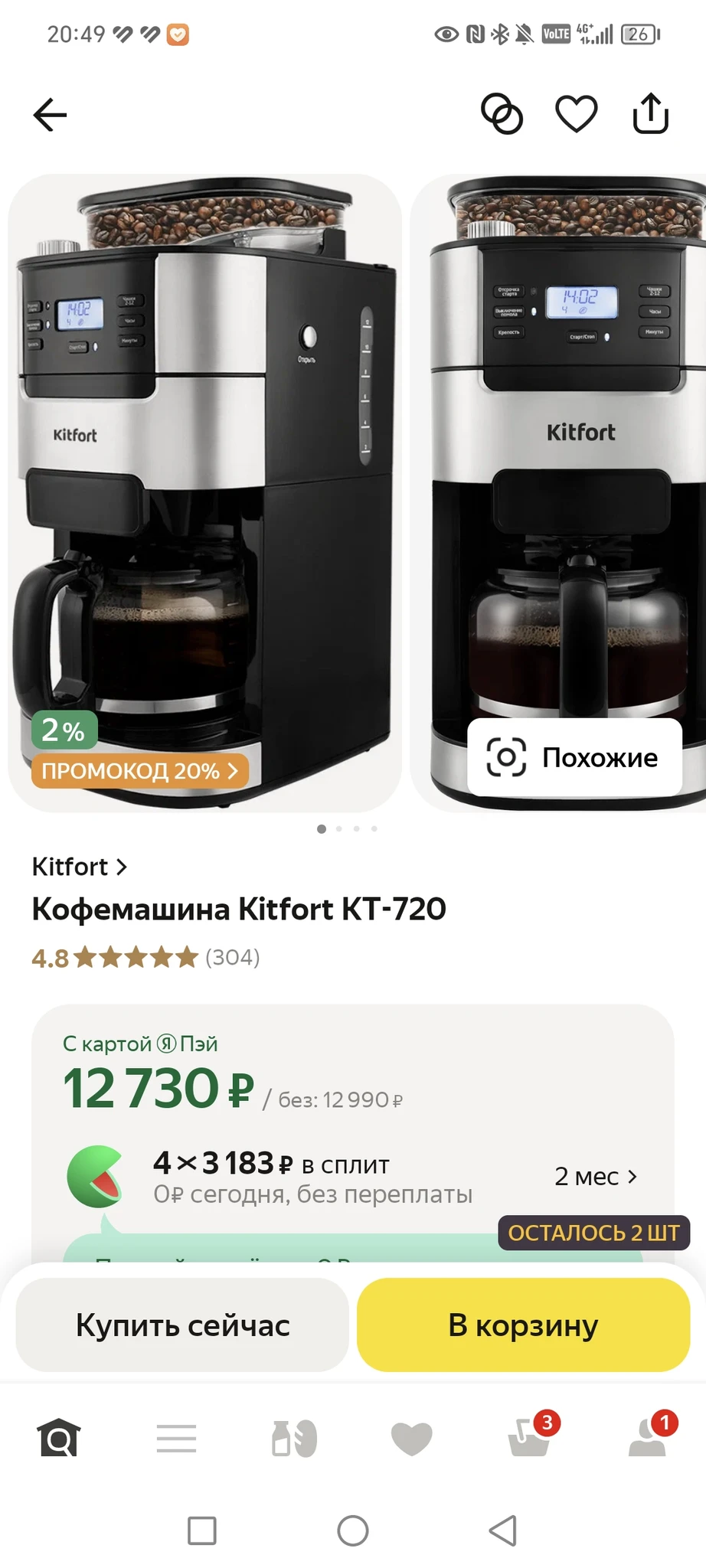View the 304 reviews rating
The width and height of the screenshot is (706, 1568).
(x=145, y=957)
